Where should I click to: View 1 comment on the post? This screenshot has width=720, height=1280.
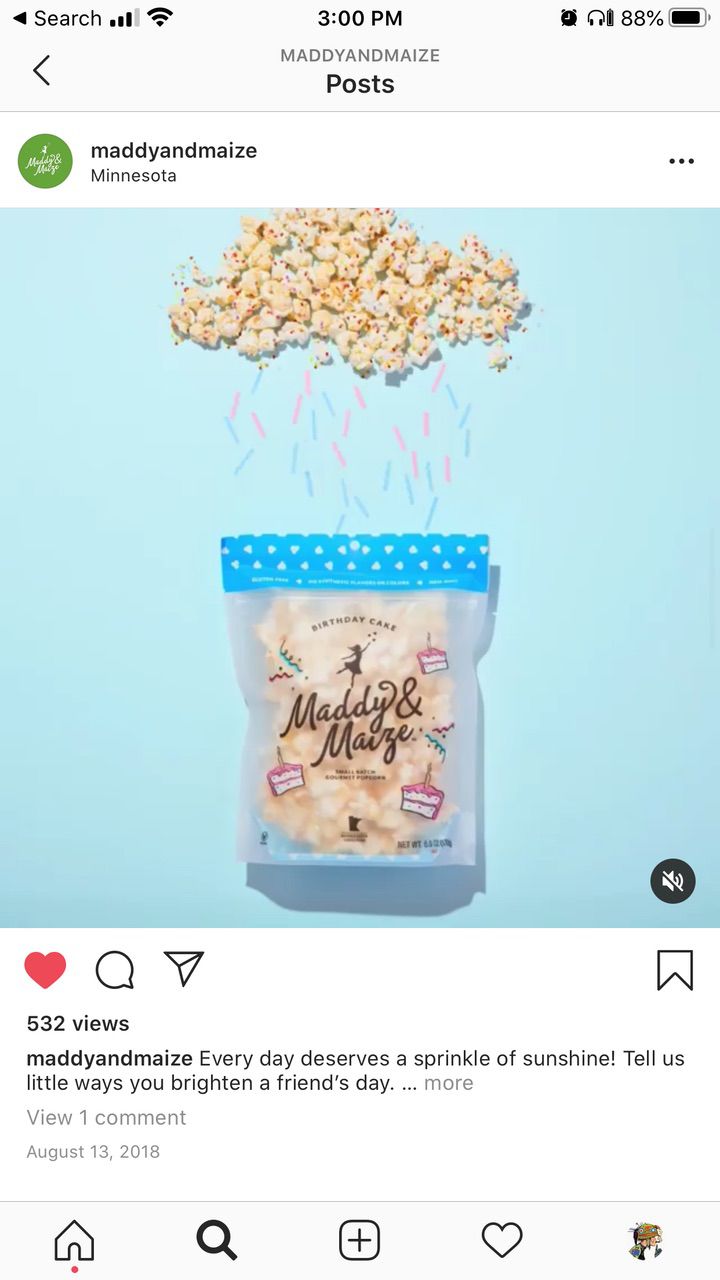(106, 1117)
